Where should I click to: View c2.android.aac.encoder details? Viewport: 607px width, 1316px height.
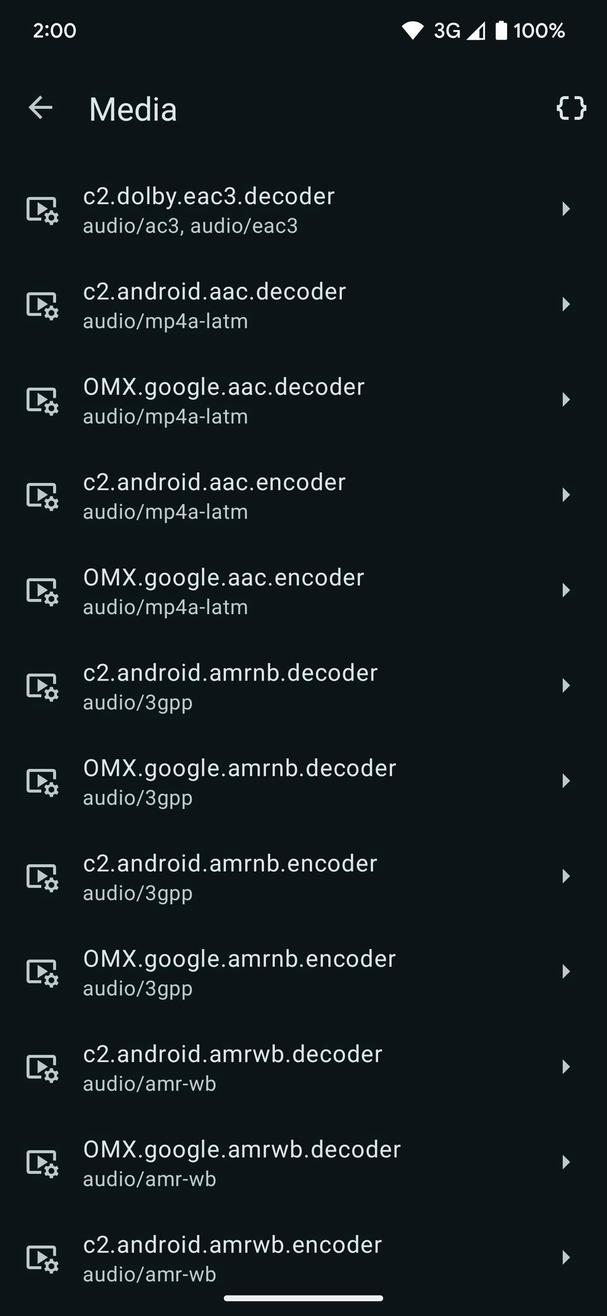303,495
